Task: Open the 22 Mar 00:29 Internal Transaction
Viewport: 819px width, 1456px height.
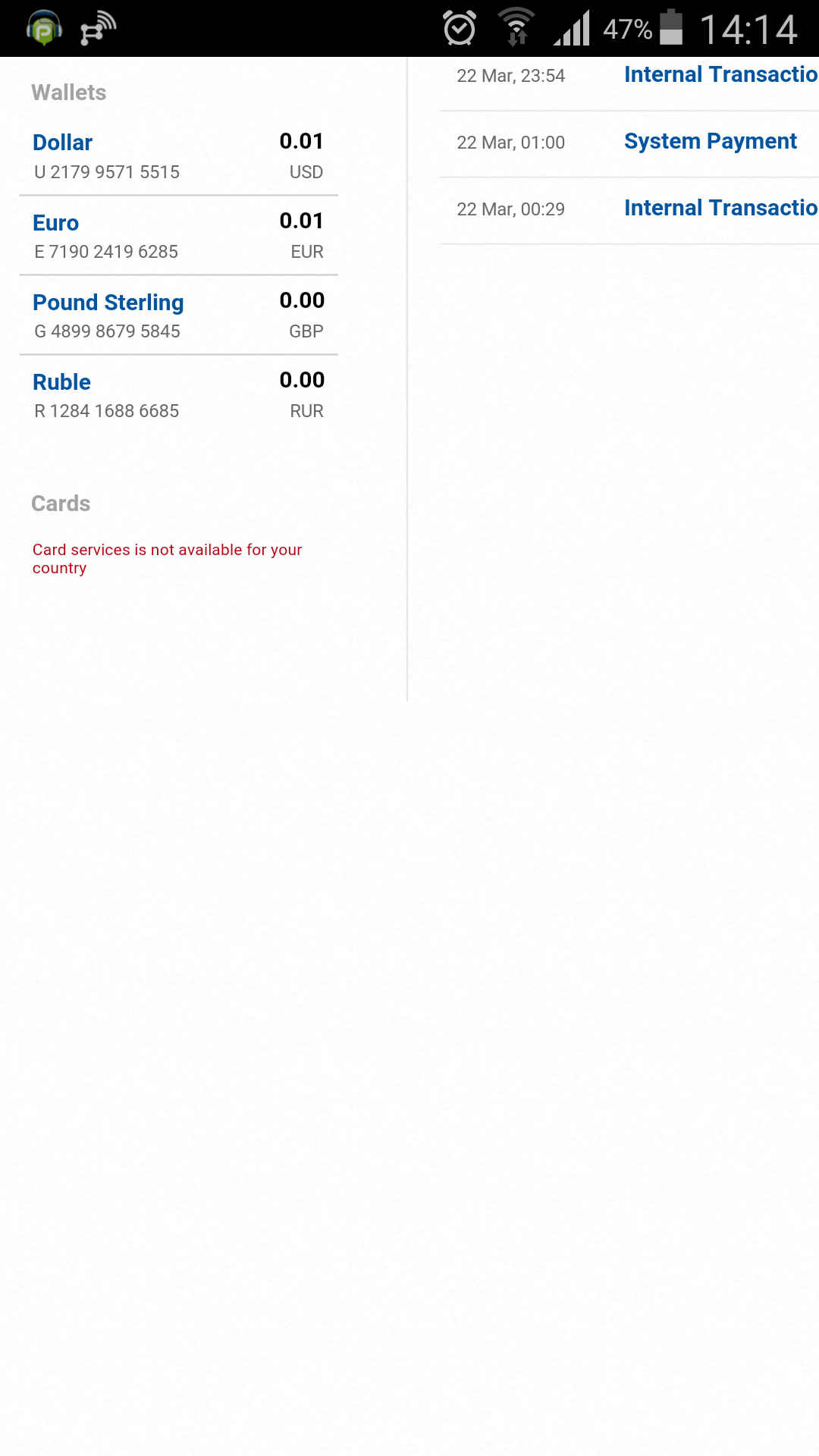Action: pyautogui.click(x=629, y=211)
